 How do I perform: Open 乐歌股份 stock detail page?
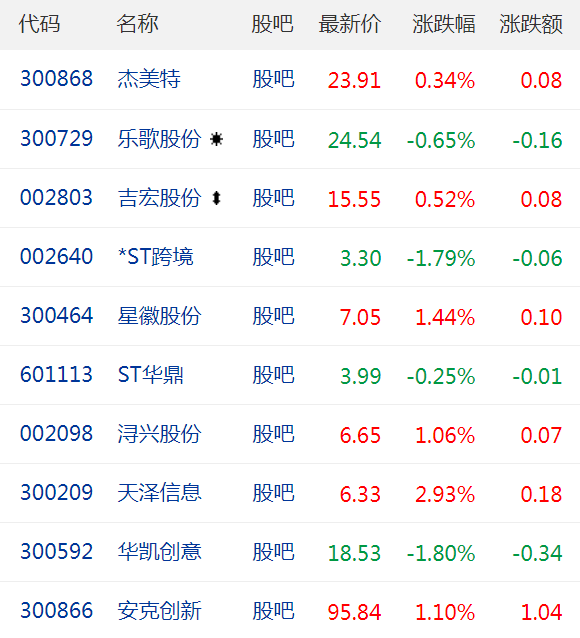pos(159,139)
